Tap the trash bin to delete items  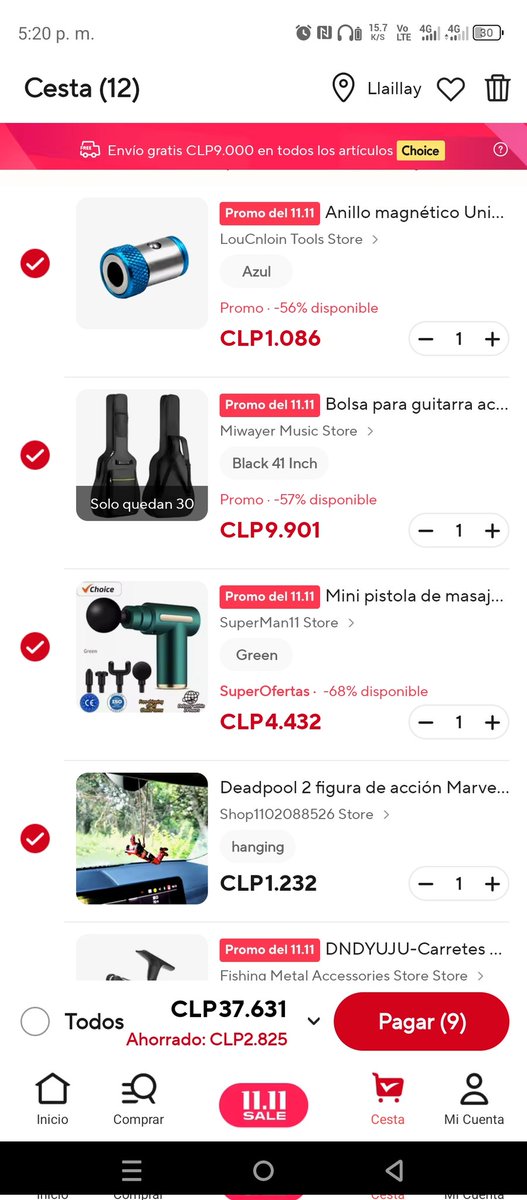tap(497, 88)
